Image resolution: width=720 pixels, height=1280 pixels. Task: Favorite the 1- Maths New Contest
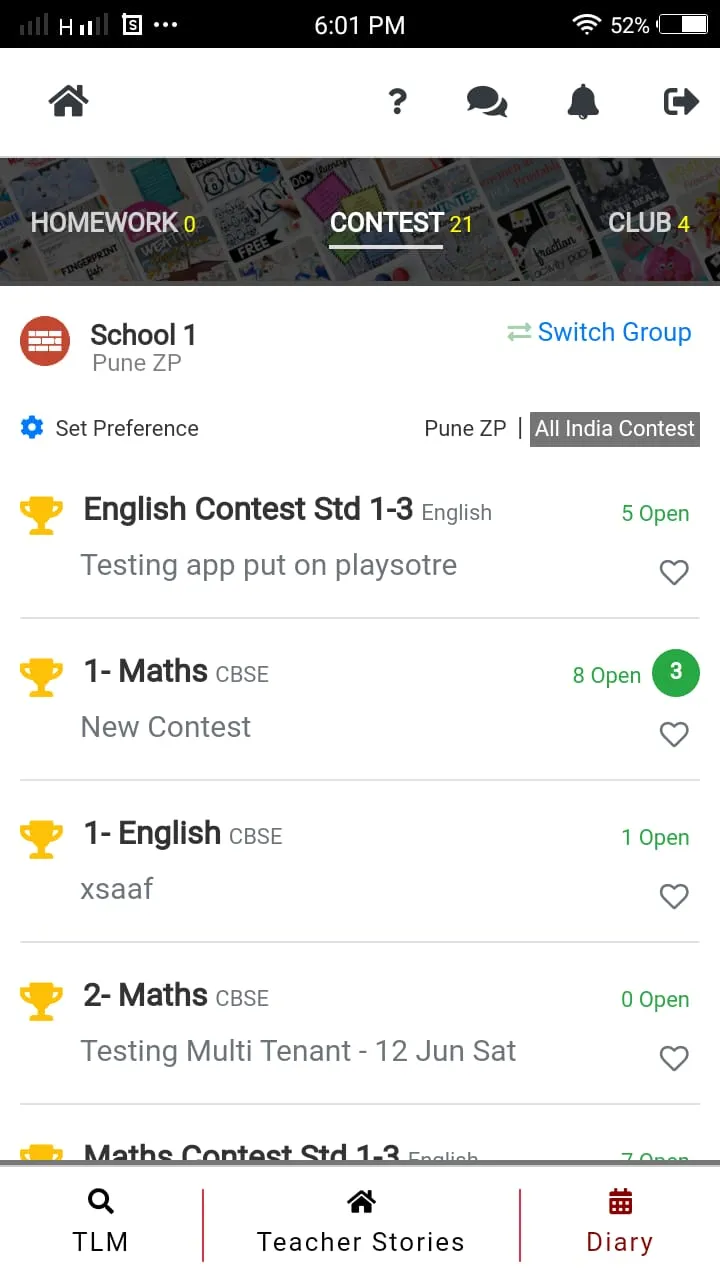click(x=674, y=734)
